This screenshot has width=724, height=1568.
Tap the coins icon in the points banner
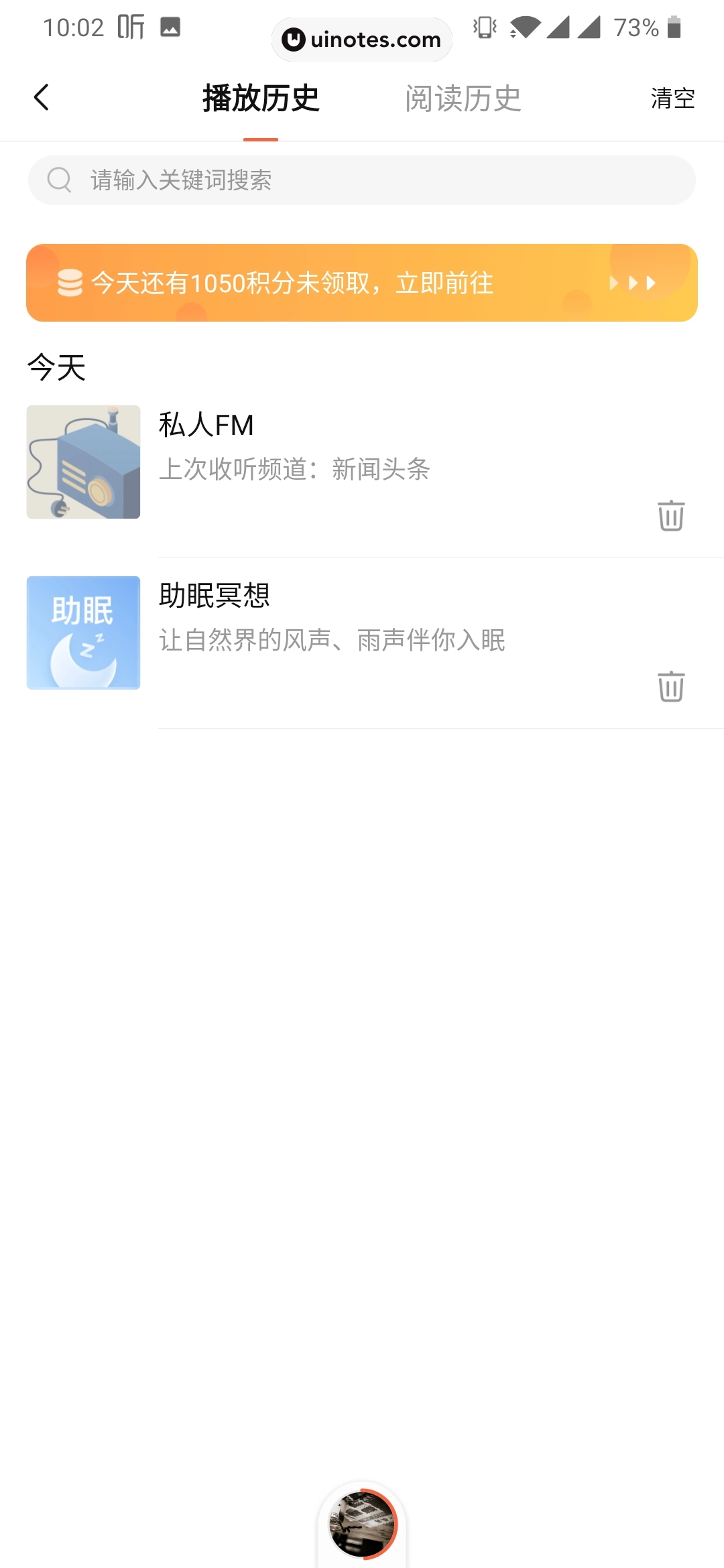(x=69, y=283)
